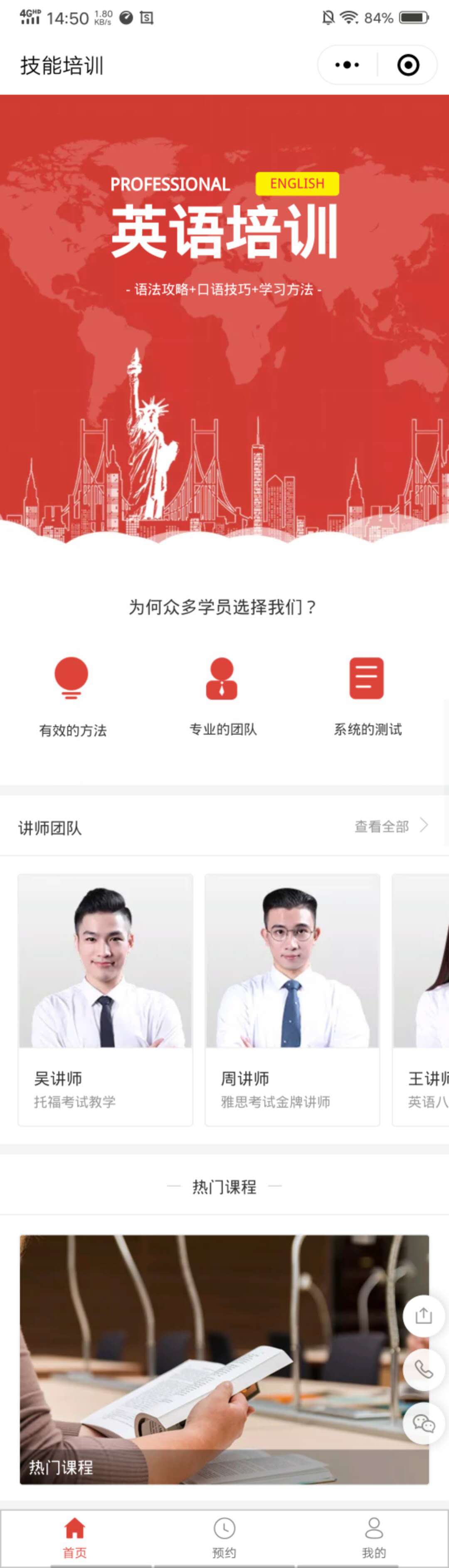Tap the floating phone call button
The width and height of the screenshot is (449, 1568).
(x=423, y=1369)
